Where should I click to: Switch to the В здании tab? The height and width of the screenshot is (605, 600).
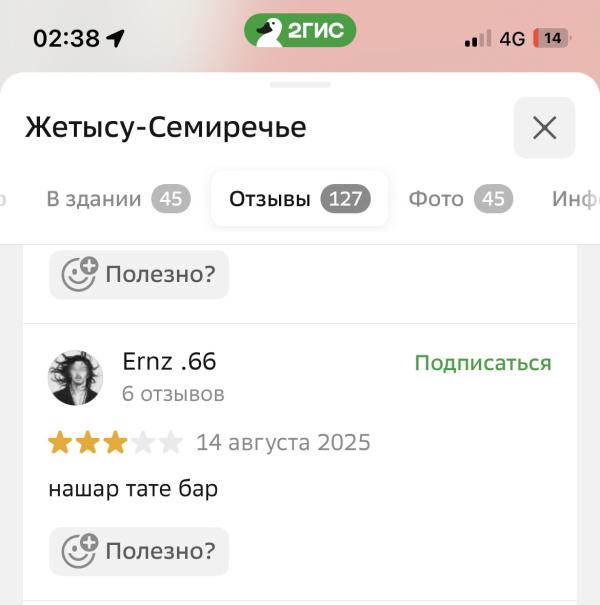(118, 199)
